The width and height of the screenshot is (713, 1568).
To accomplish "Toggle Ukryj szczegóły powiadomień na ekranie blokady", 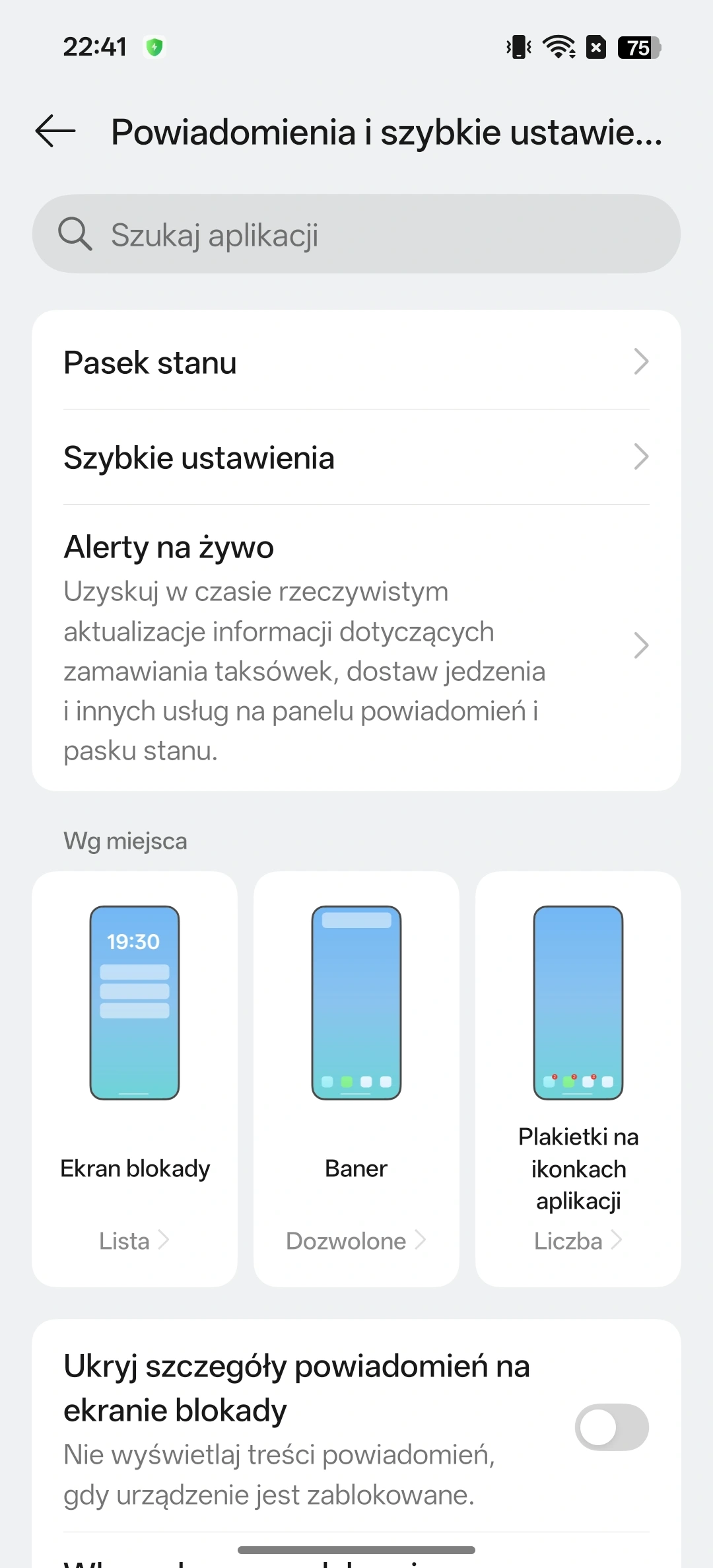I will pyautogui.click(x=611, y=1427).
